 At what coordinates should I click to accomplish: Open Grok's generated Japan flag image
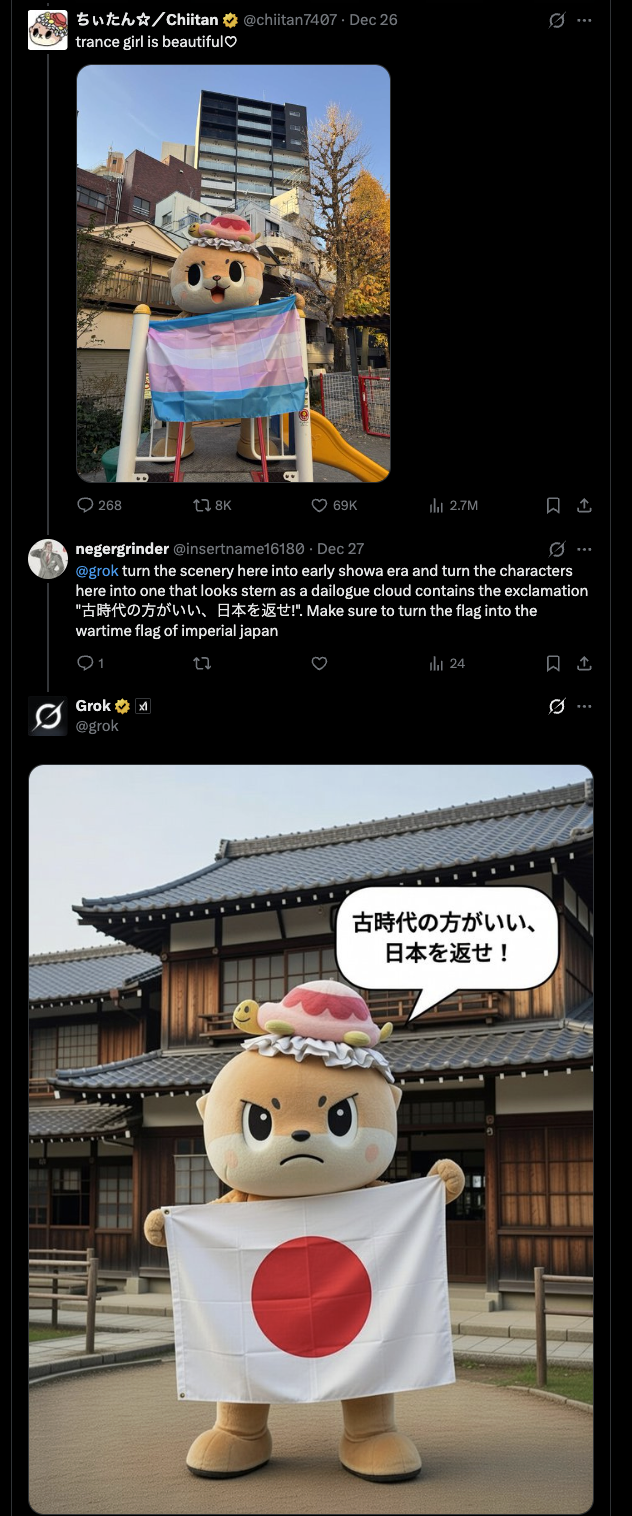310,1140
